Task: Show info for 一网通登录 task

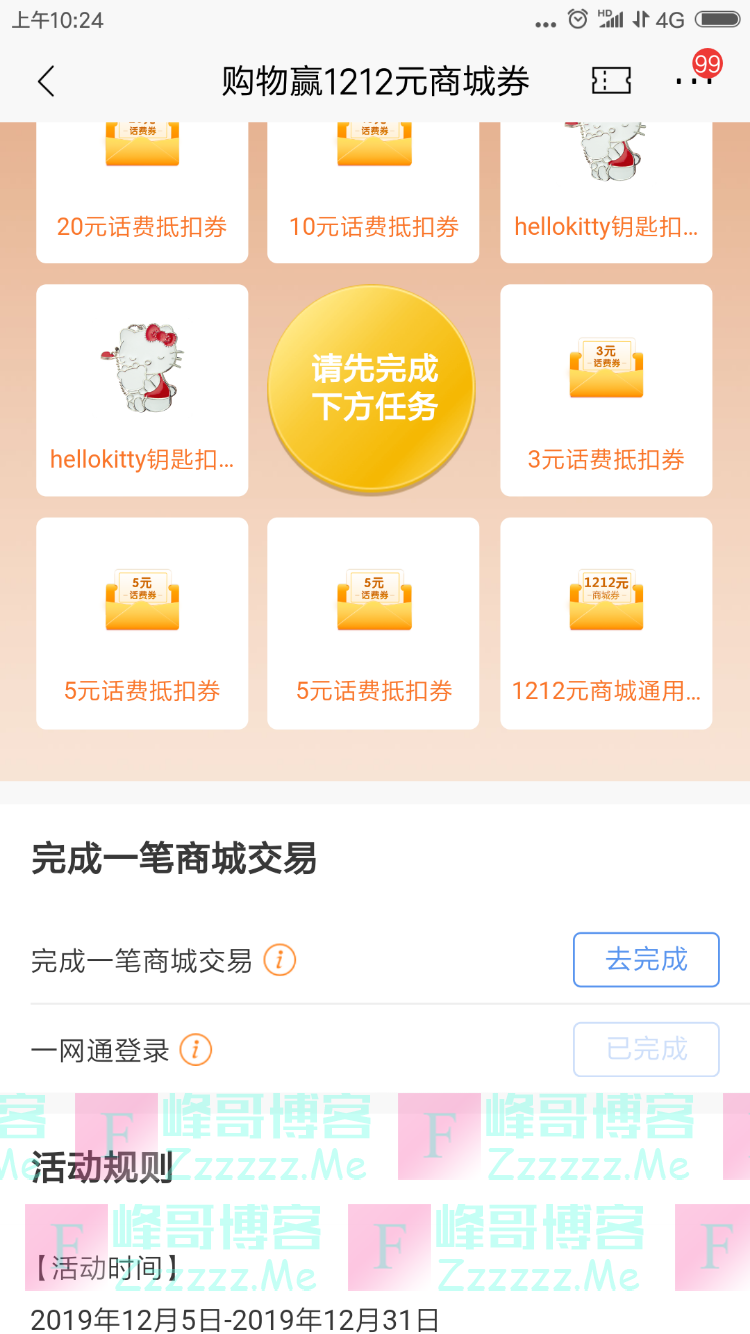Action: [196, 1050]
